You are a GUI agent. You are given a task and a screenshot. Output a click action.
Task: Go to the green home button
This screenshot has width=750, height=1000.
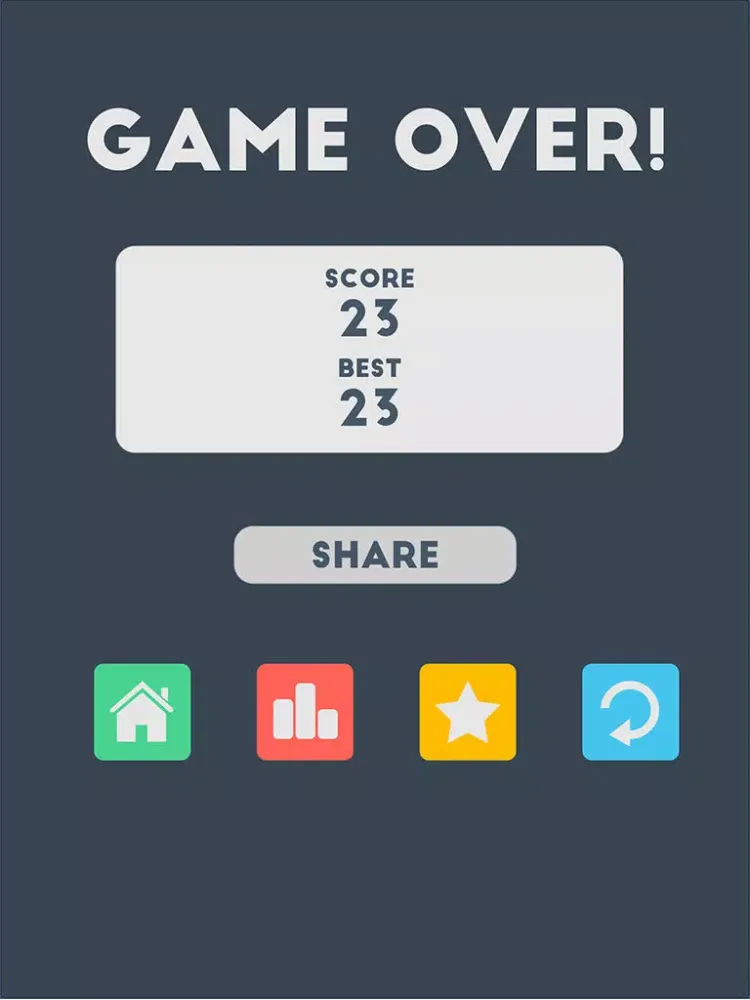142,712
